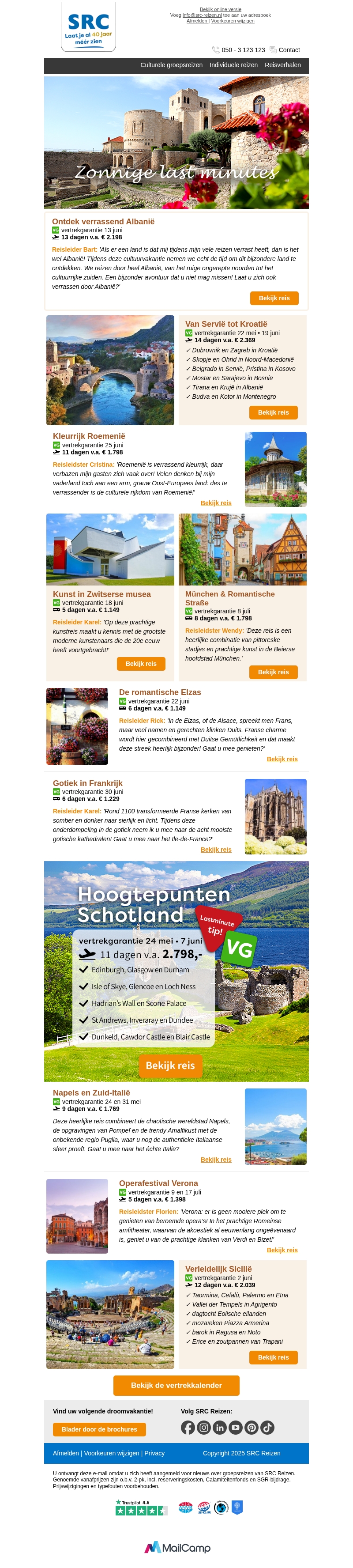
Task: Open Individuele reizen menu item
Action: tap(233, 65)
